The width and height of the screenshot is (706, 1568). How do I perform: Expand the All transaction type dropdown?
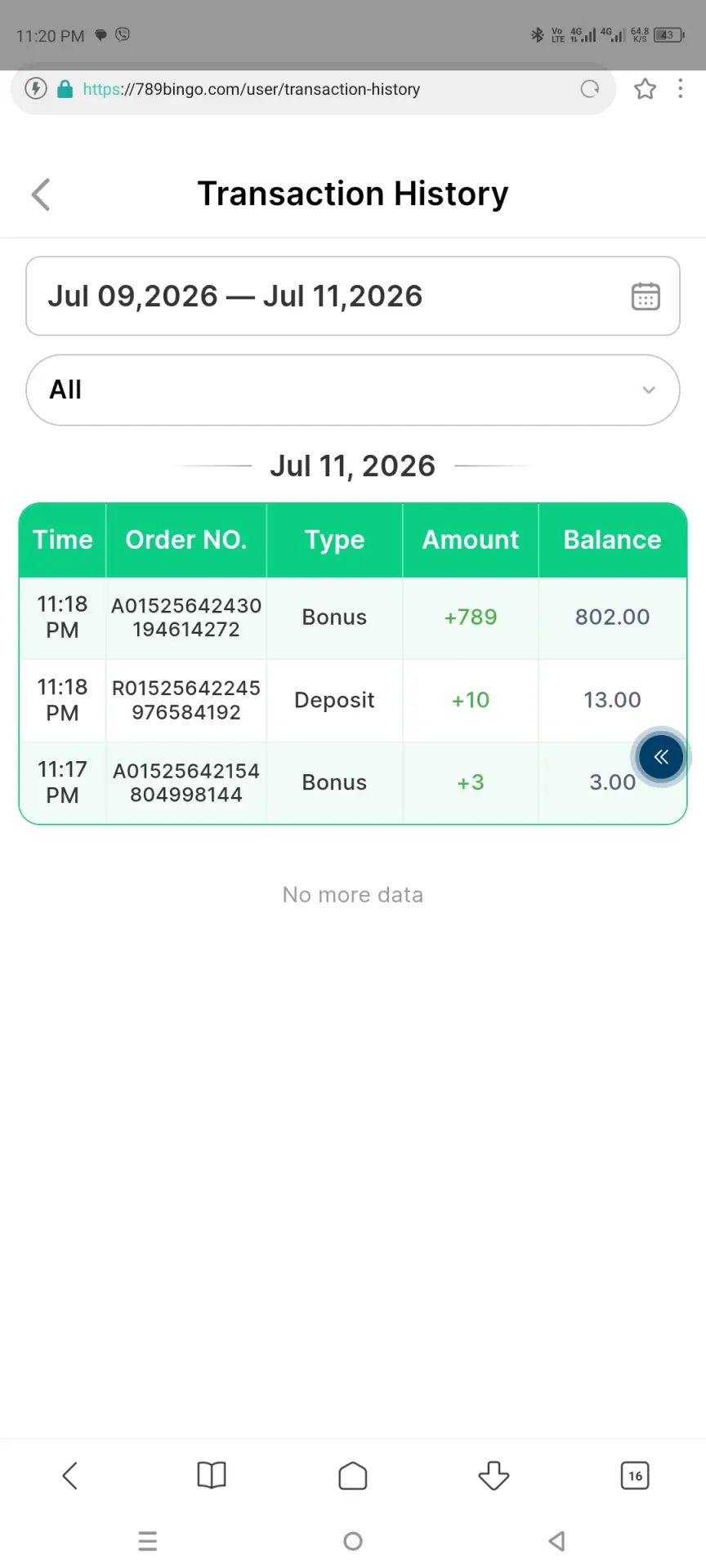[x=353, y=390]
